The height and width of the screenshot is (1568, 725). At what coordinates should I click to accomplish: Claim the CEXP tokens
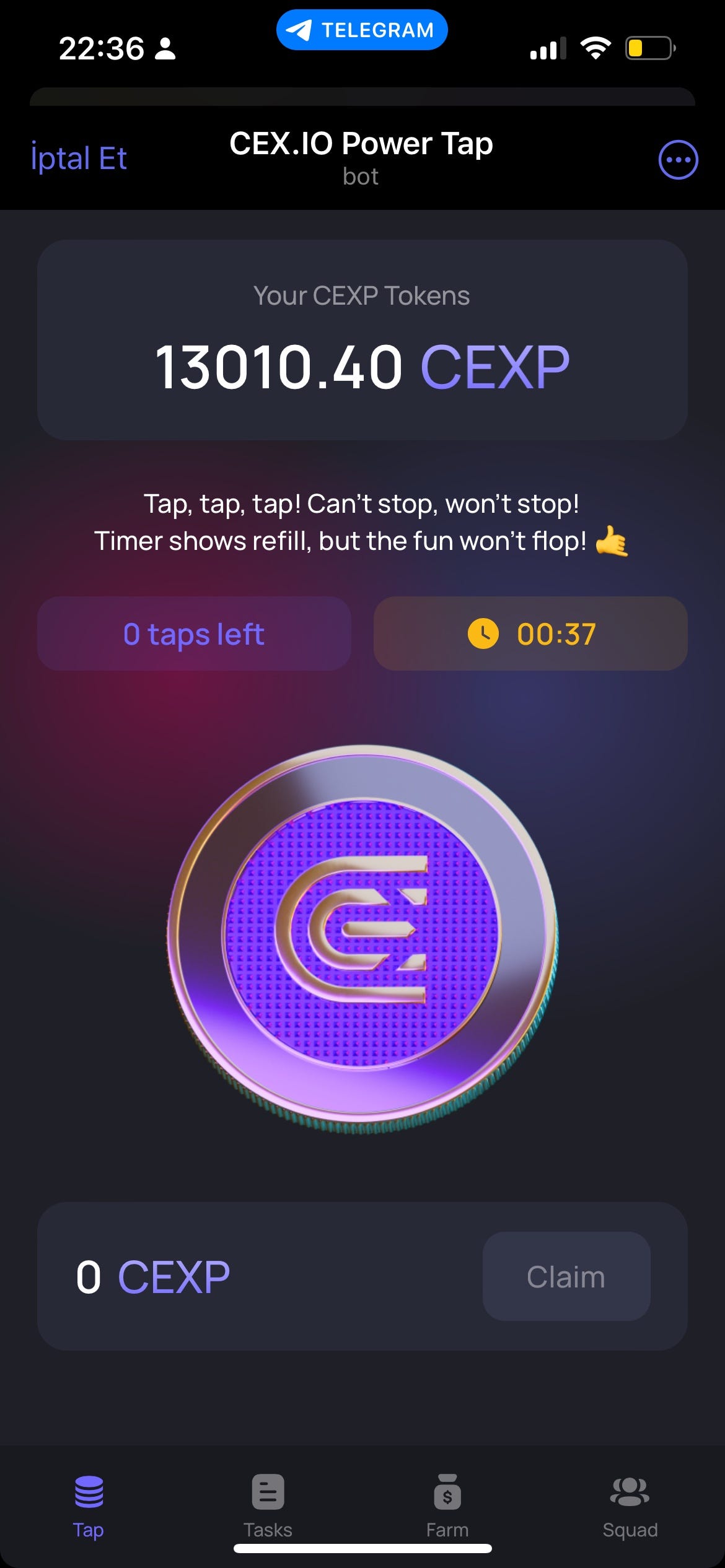(566, 1277)
